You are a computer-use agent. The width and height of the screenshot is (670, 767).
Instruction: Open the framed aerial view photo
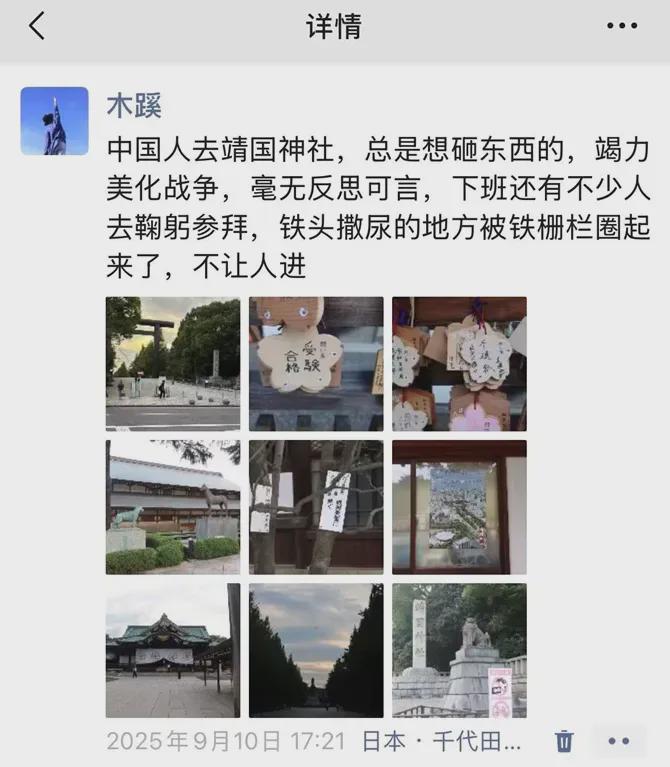click(x=459, y=507)
